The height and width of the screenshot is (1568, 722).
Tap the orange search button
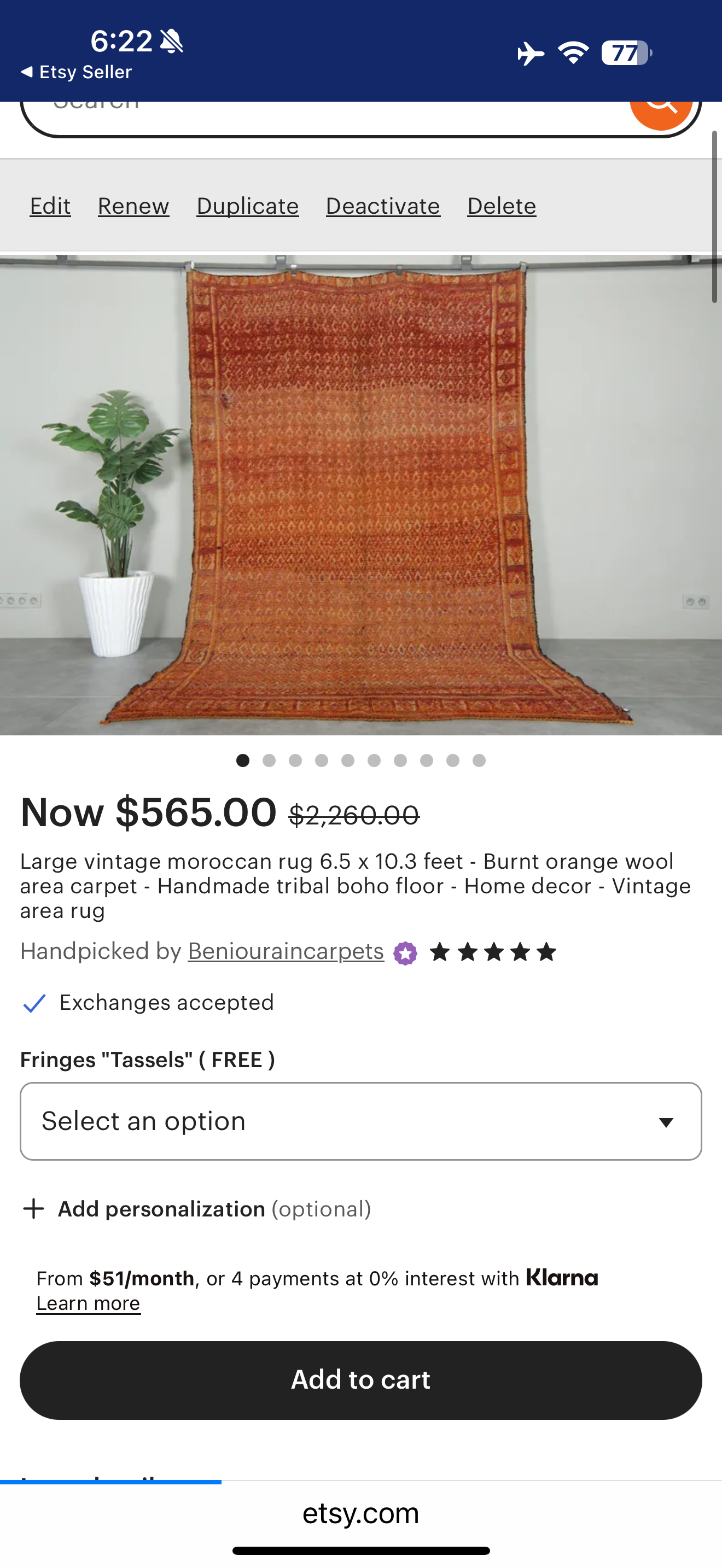click(x=661, y=113)
